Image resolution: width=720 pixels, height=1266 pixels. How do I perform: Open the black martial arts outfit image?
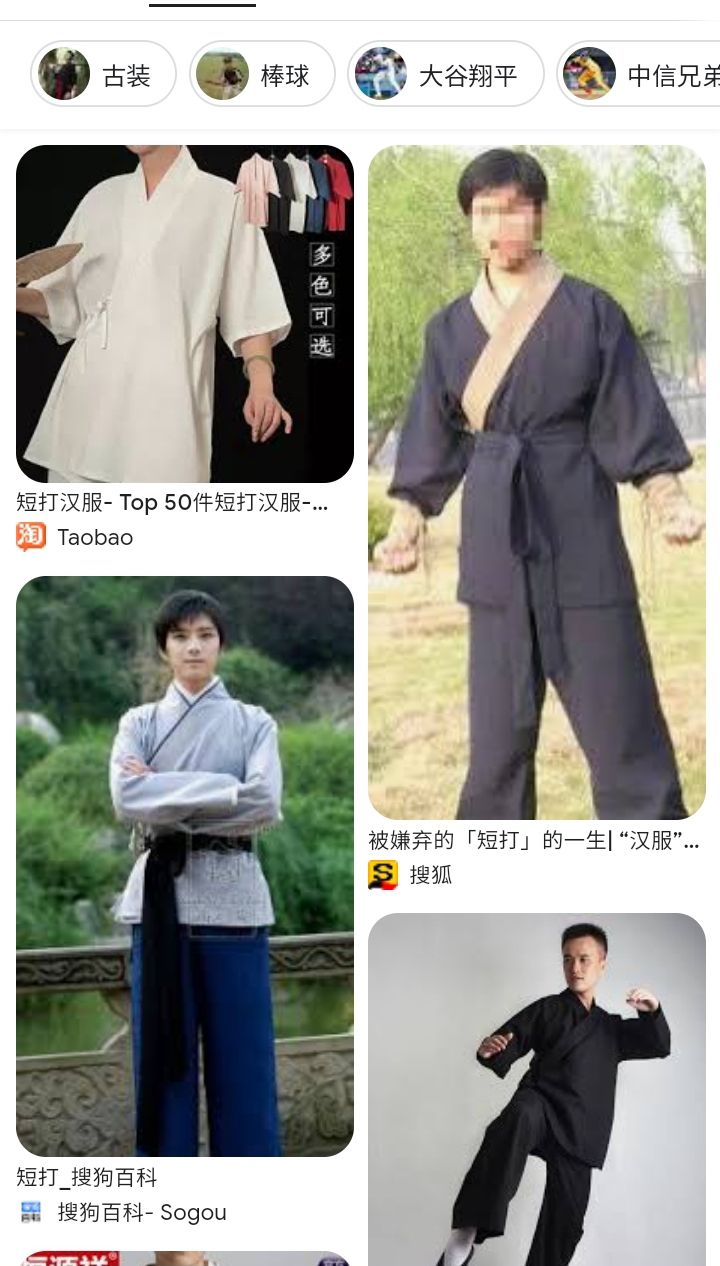(537, 1088)
